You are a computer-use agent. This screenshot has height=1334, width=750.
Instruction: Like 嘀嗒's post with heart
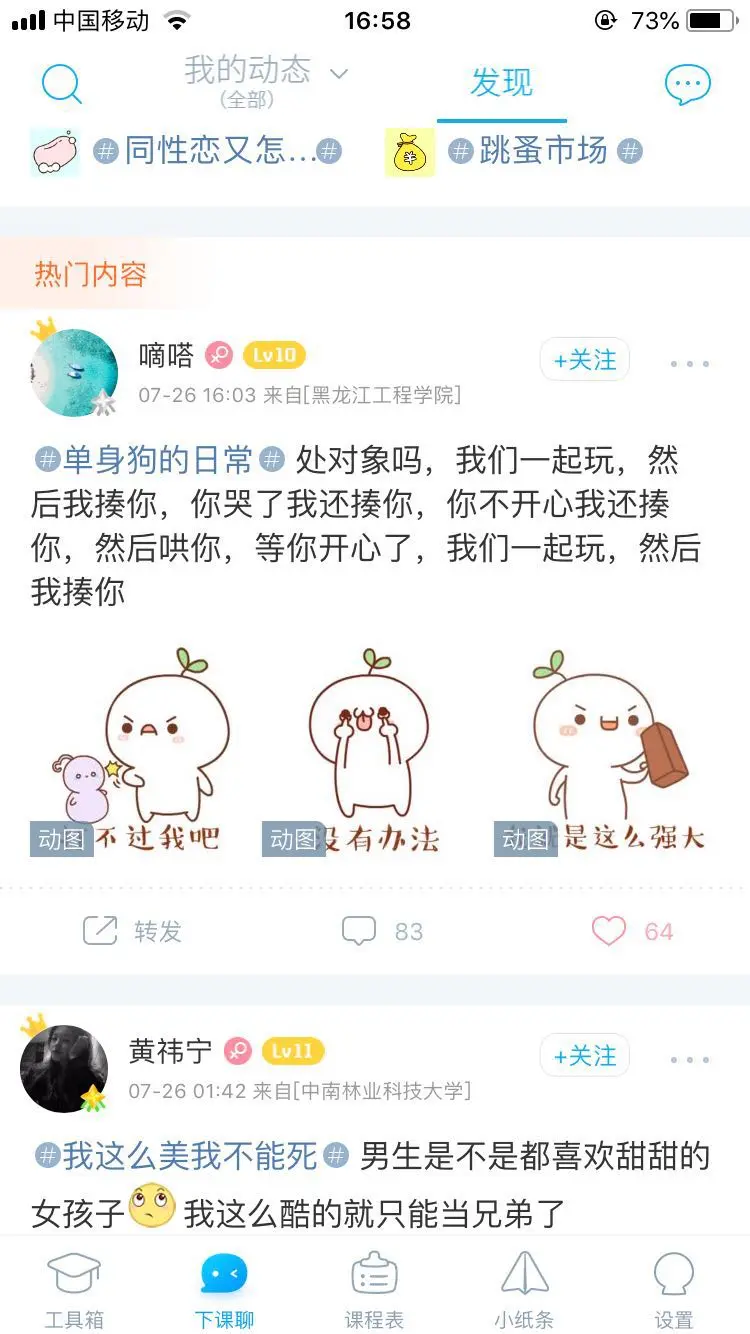pyautogui.click(x=632, y=931)
